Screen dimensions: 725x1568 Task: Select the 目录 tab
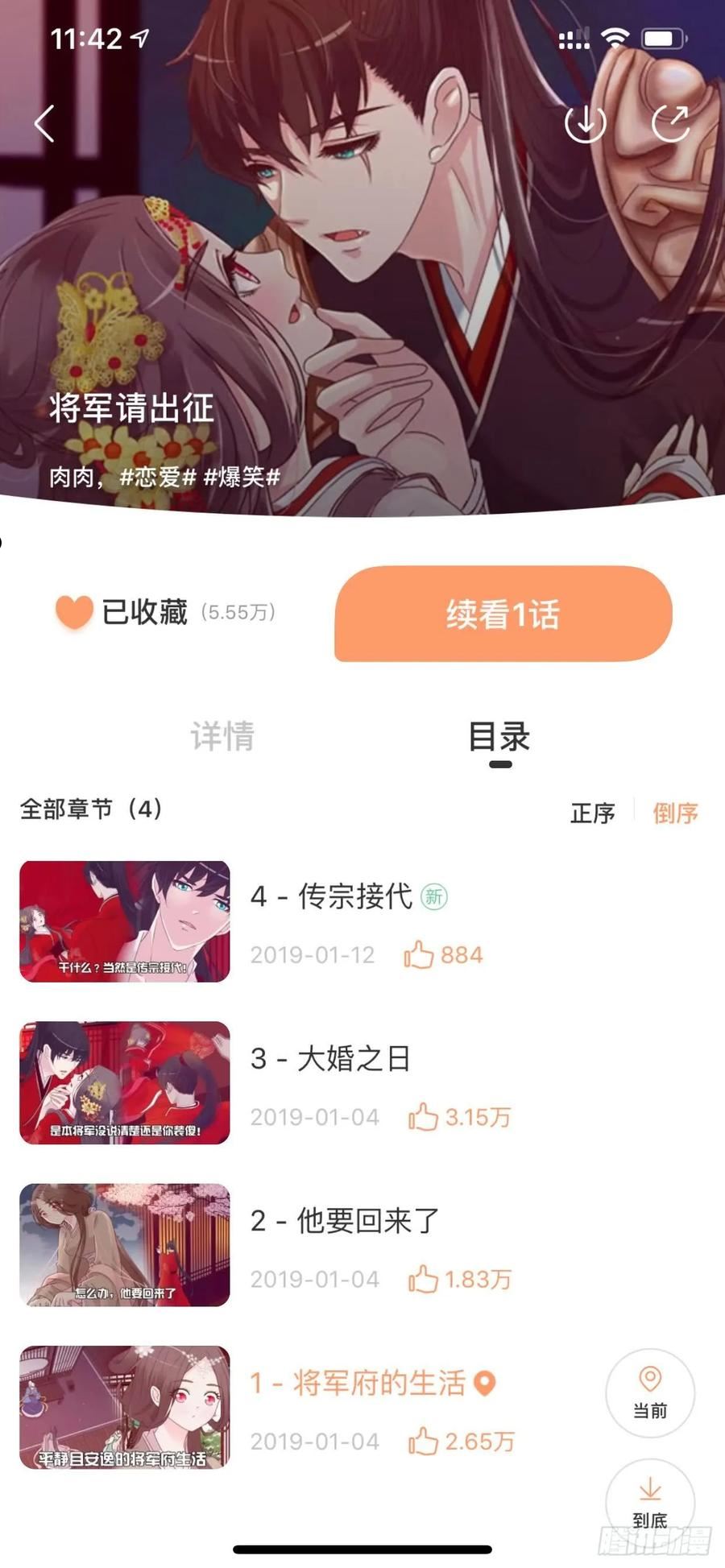click(499, 736)
